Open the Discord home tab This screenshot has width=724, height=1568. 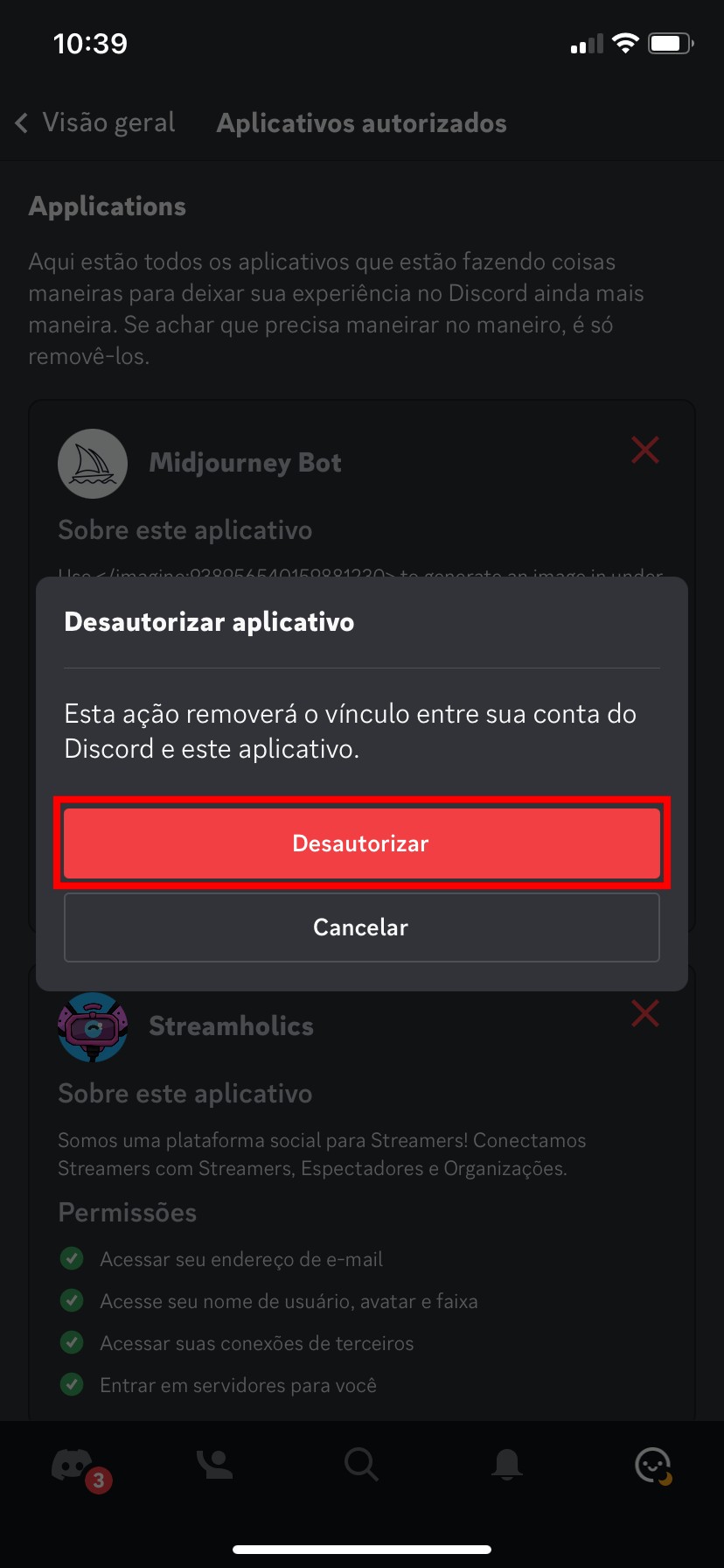tap(73, 1465)
